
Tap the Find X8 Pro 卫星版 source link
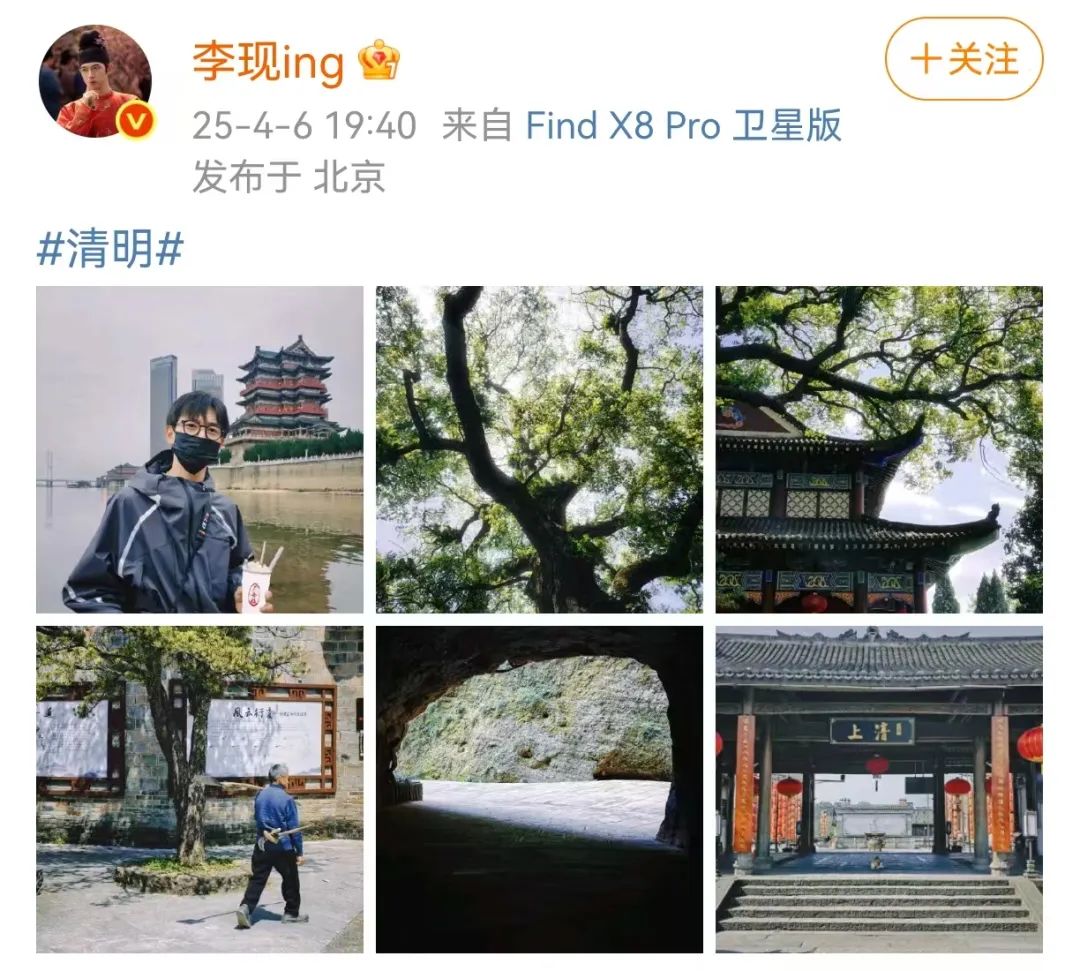coord(683,126)
